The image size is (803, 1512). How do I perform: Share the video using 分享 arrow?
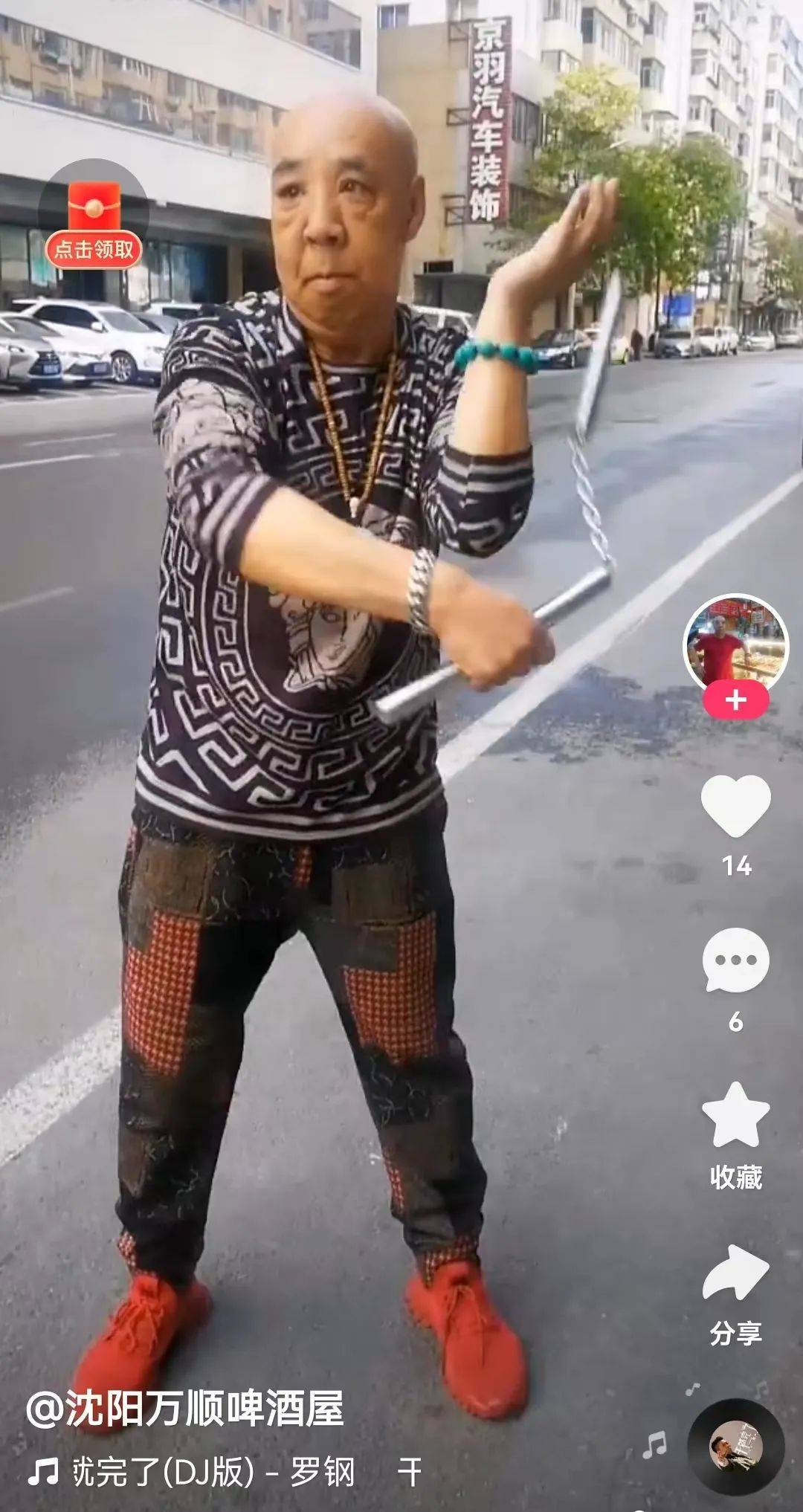coord(735,1273)
